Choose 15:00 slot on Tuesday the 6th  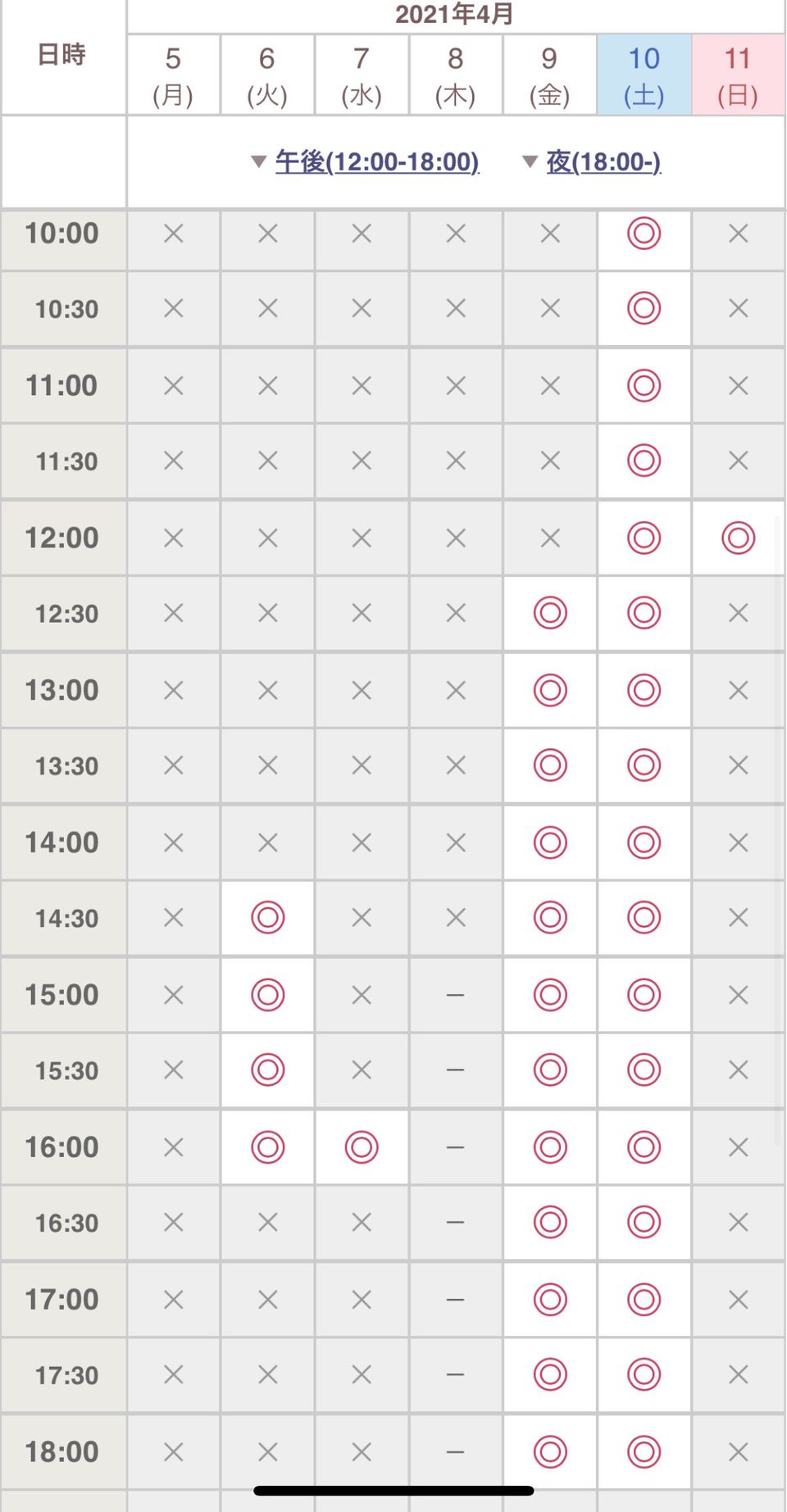coord(267,995)
